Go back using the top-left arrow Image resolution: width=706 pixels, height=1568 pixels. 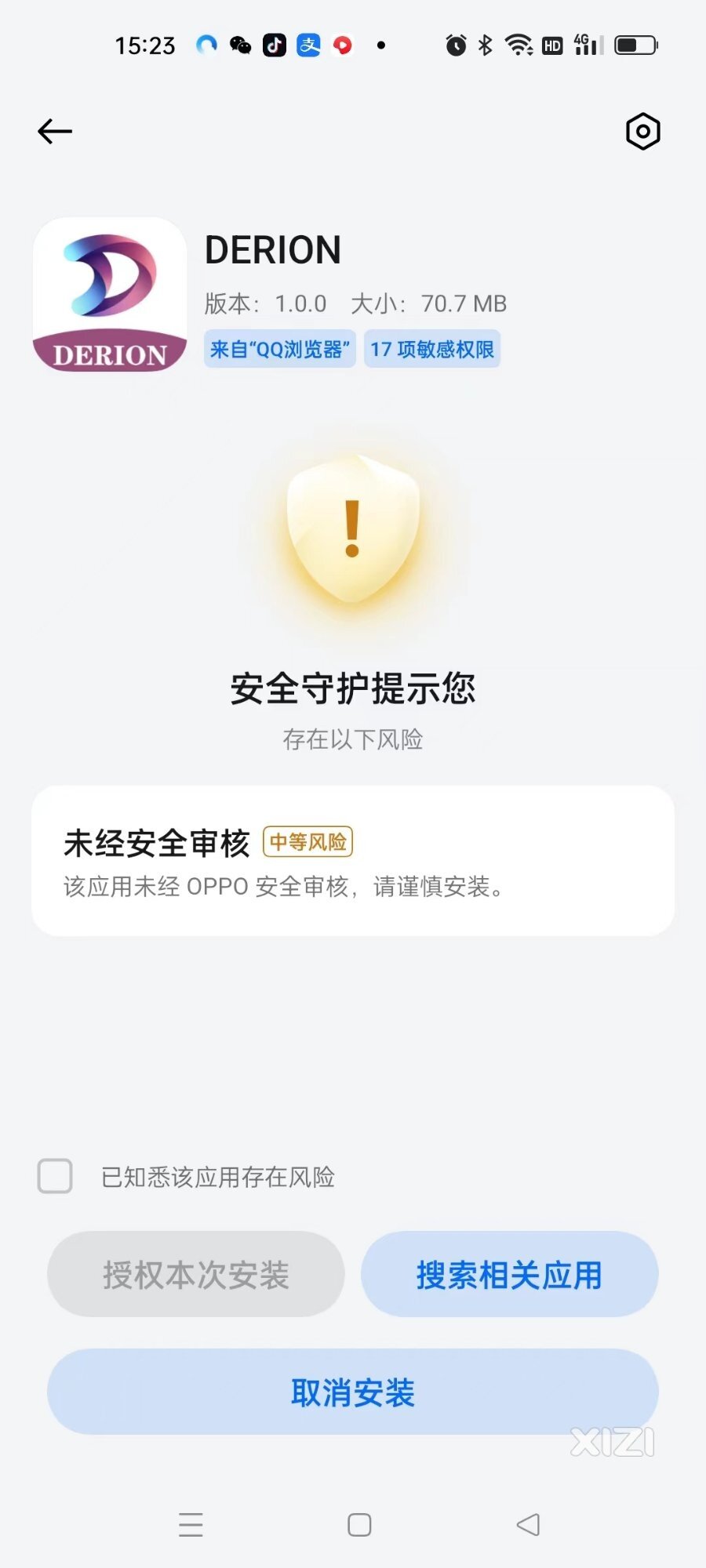(x=55, y=131)
